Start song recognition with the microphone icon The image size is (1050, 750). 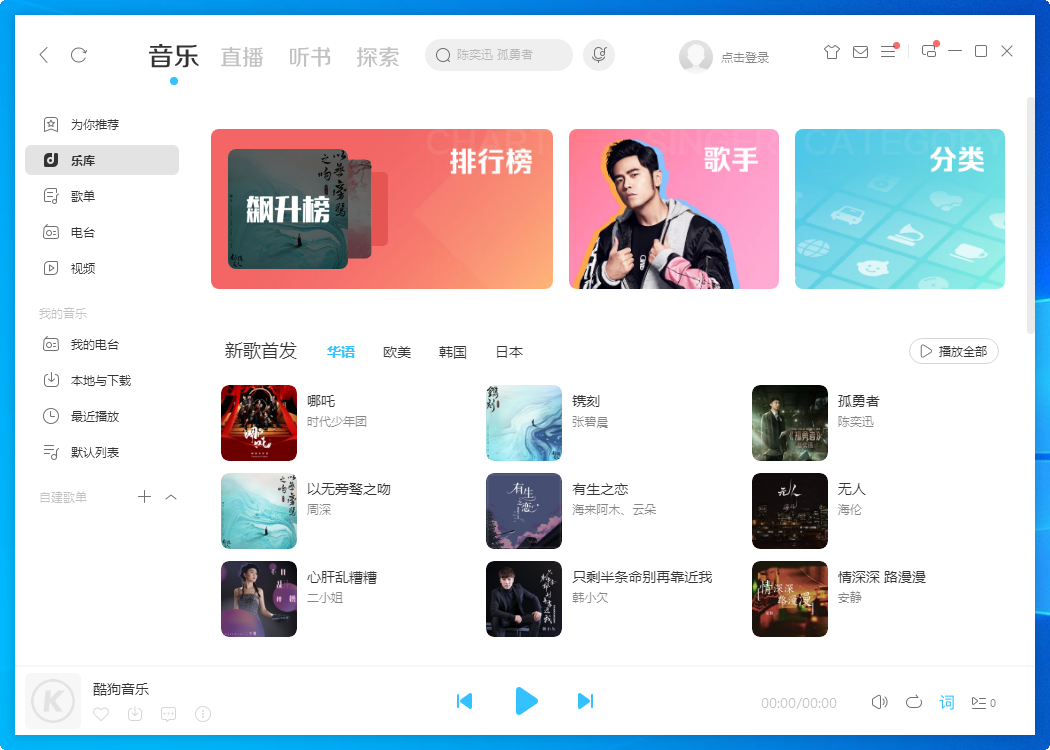(599, 55)
